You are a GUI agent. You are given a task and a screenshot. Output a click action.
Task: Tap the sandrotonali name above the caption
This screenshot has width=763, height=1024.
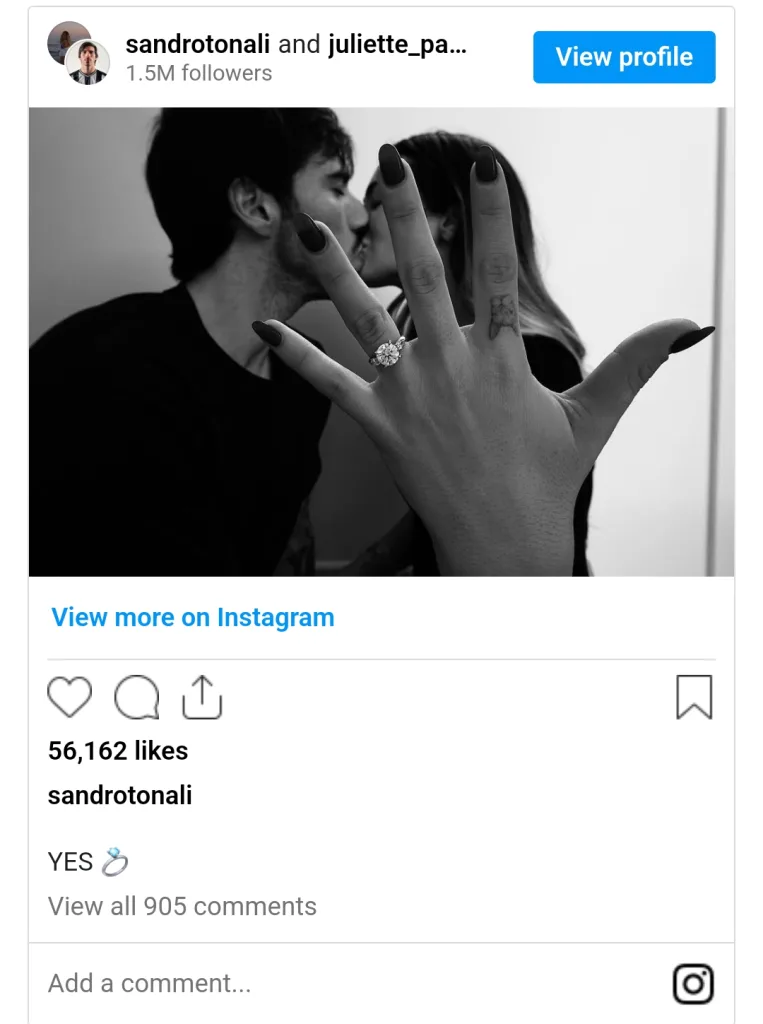pos(120,796)
